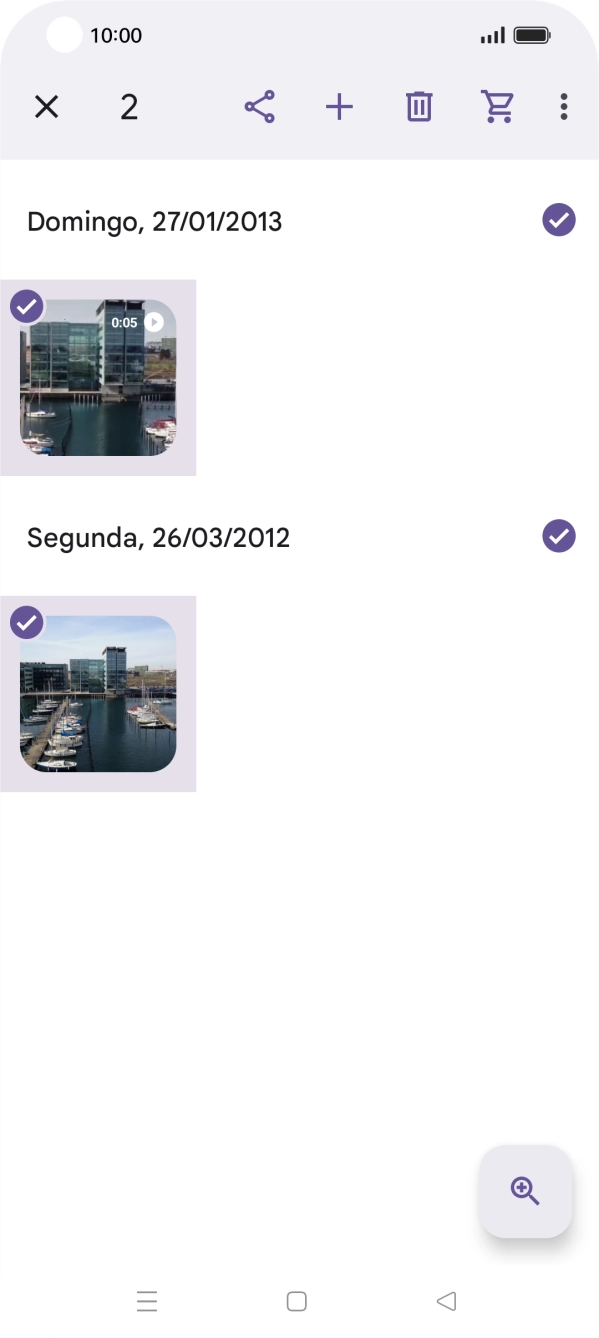Add selected items using the plus icon
Viewport: 599px width, 1338px height.
click(340, 107)
